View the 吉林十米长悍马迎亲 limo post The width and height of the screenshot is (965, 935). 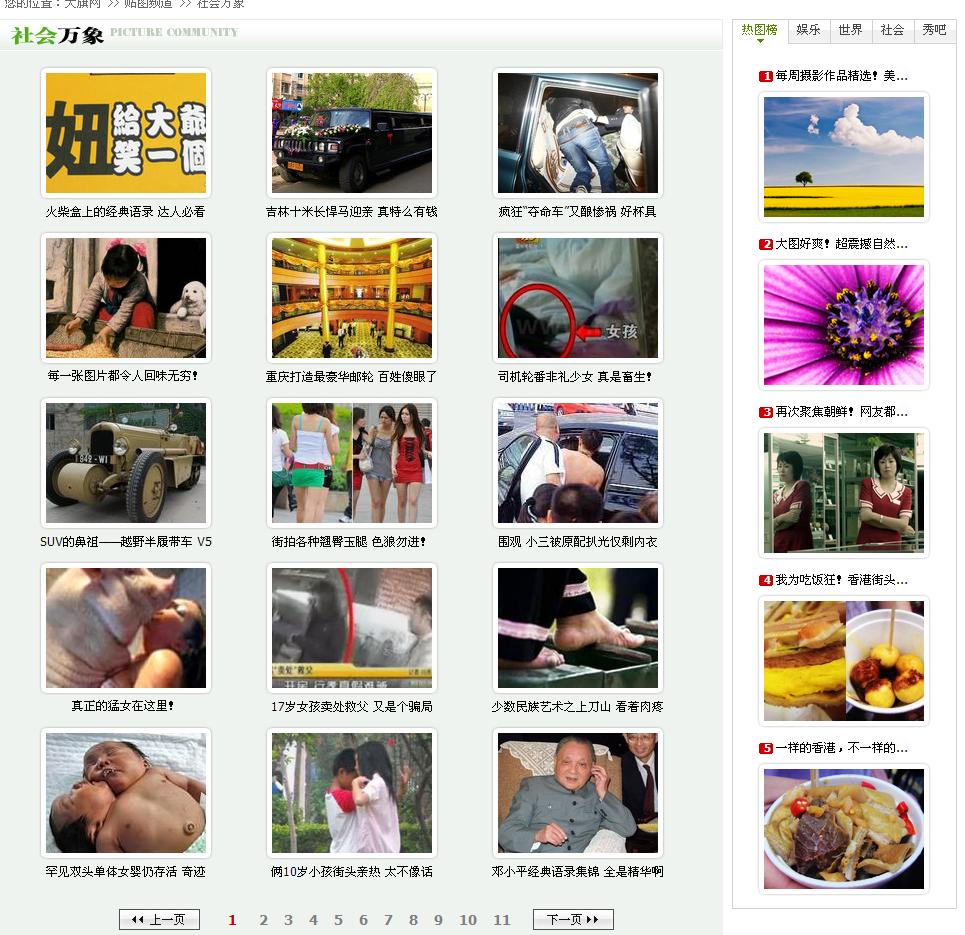tap(352, 133)
